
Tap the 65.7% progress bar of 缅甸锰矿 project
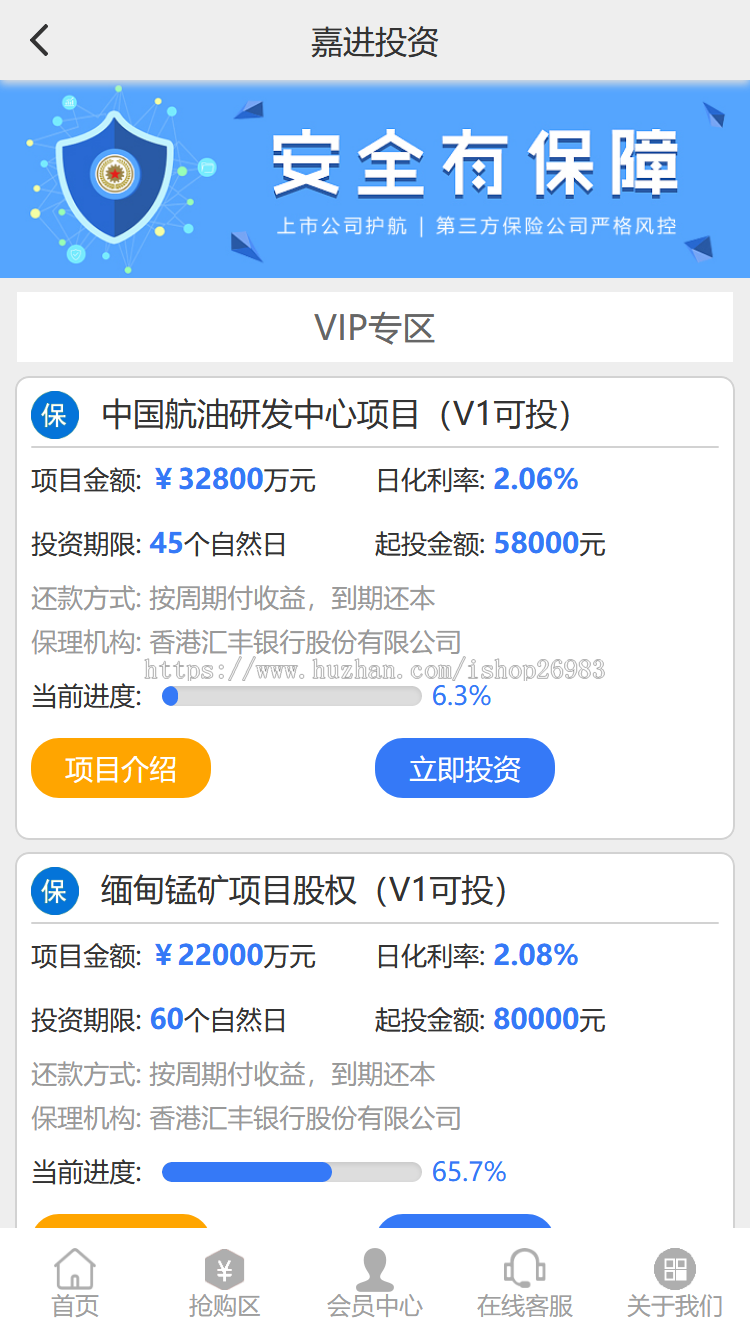(295, 1171)
